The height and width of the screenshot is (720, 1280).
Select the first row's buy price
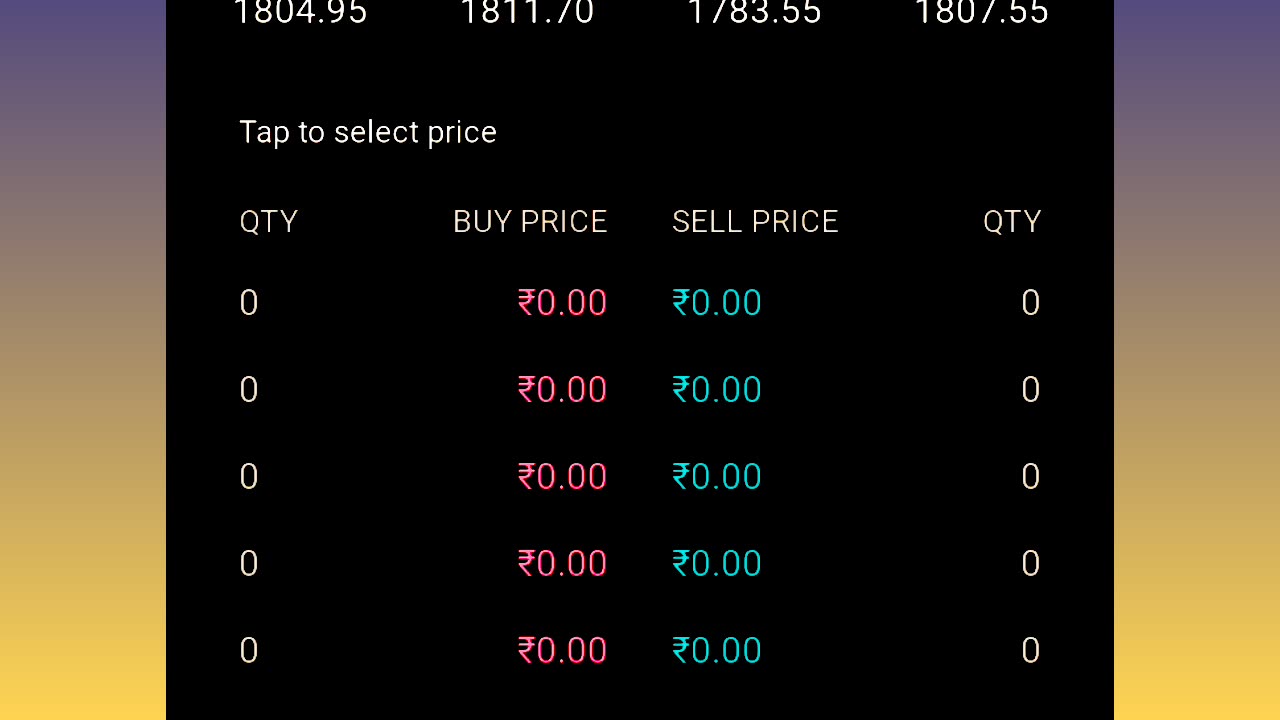pyautogui.click(x=562, y=303)
